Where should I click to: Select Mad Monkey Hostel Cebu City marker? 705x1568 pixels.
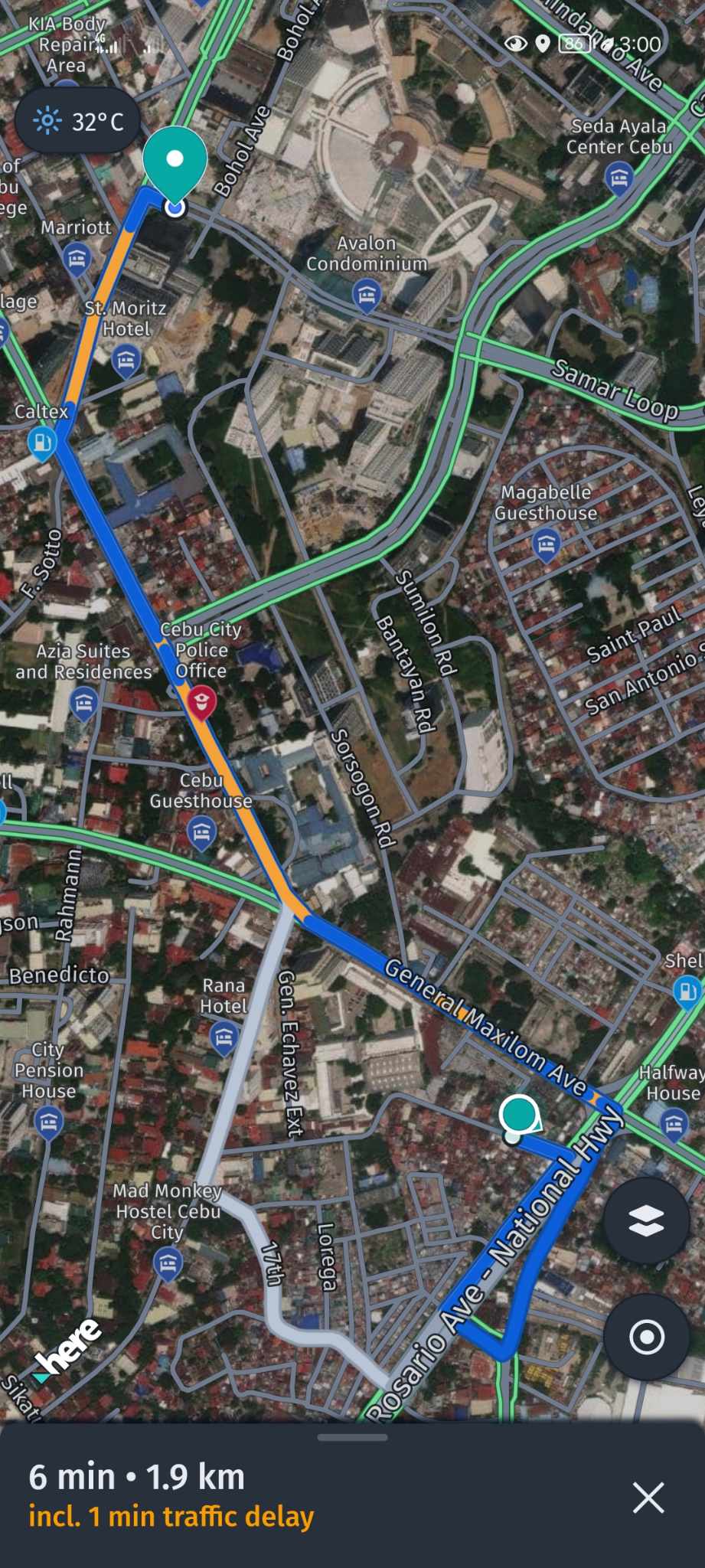pos(168,1263)
